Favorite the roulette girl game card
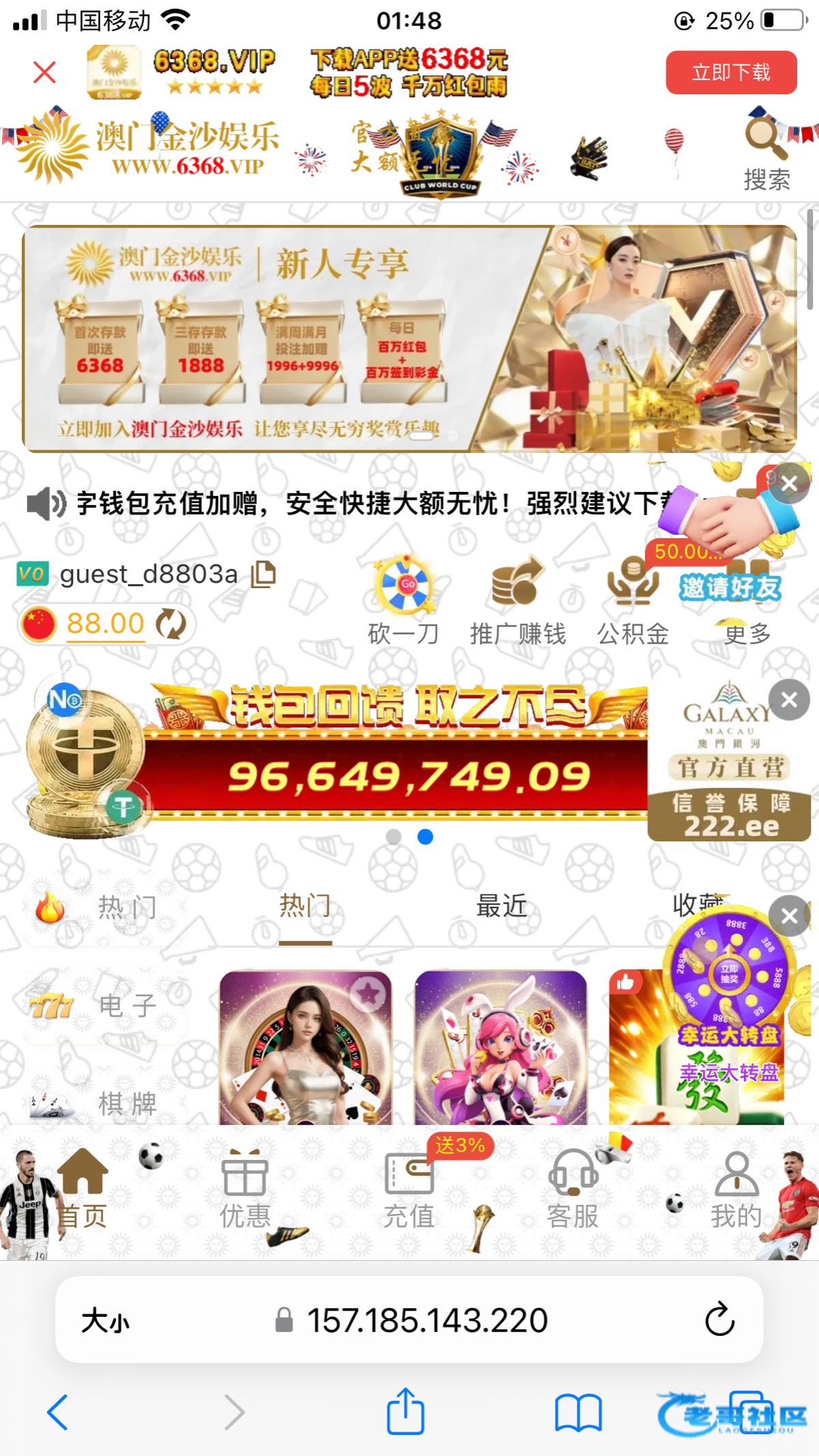The image size is (819, 1456). (369, 993)
